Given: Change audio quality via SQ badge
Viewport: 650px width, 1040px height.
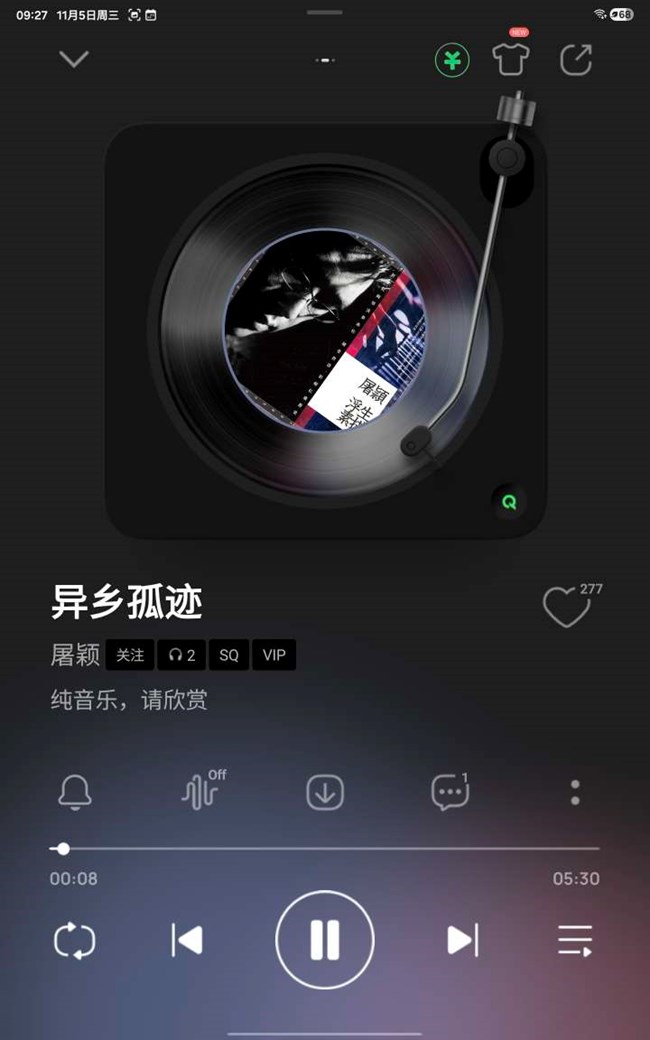Looking at the screenshot, I should click(x=229, y=655).
